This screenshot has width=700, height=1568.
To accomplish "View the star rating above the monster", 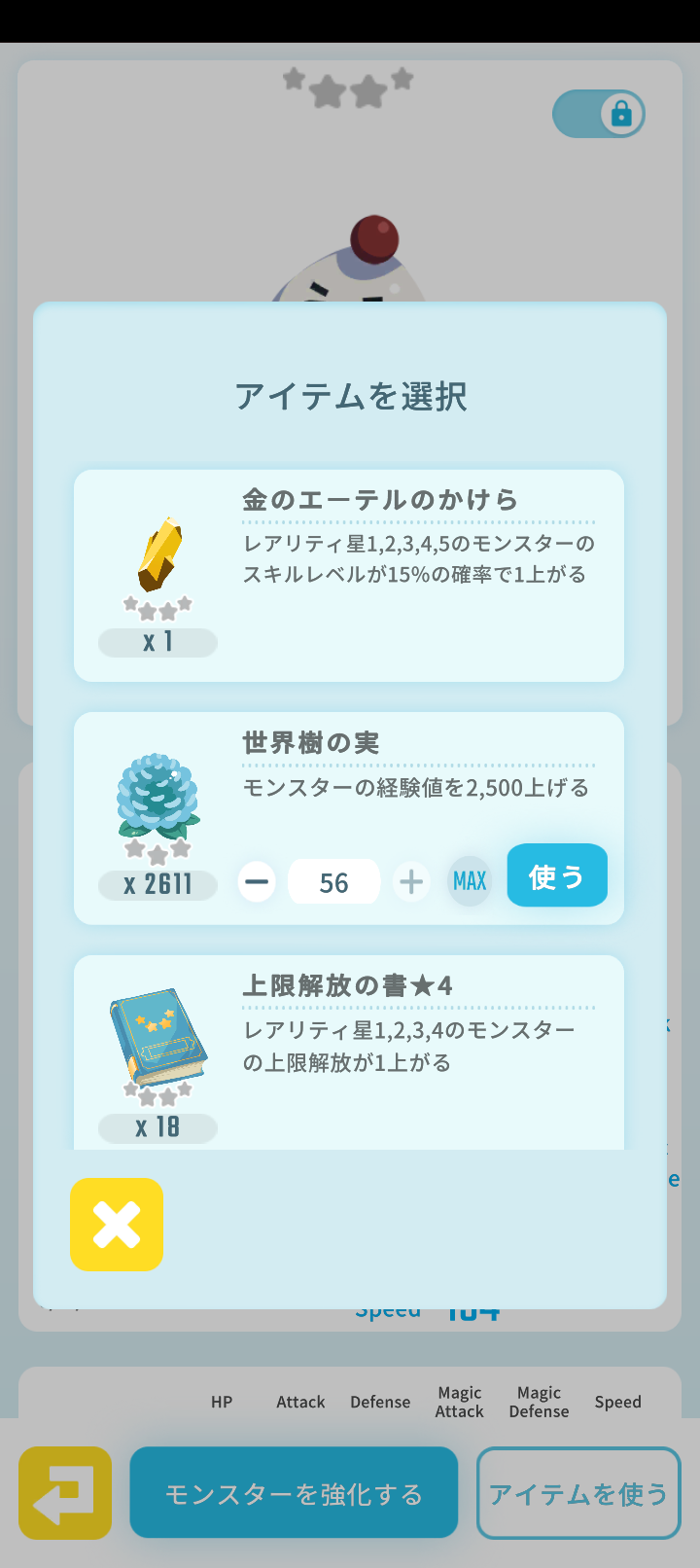I will pyautogui.click(x=348, y=88).
